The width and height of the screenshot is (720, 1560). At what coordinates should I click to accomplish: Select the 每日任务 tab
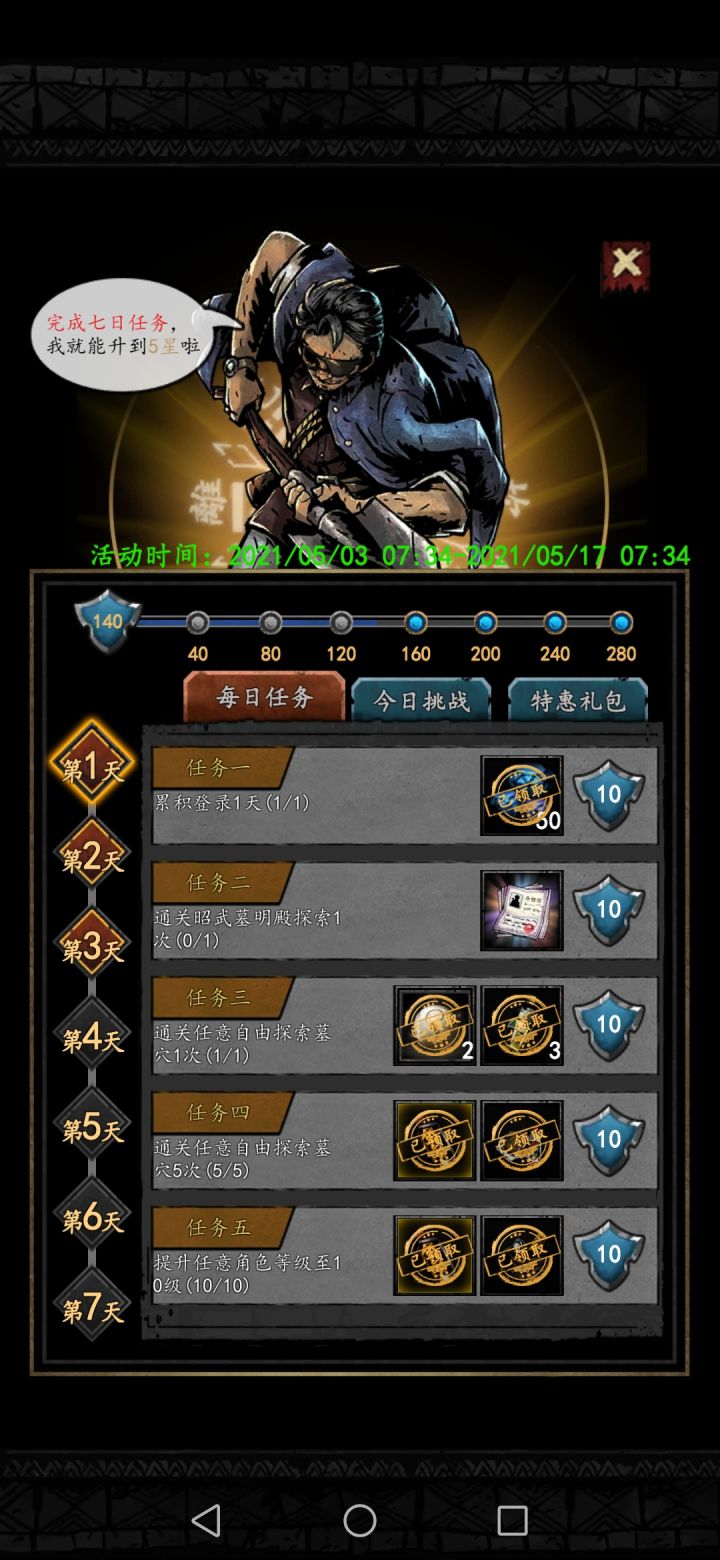(263, 701)
